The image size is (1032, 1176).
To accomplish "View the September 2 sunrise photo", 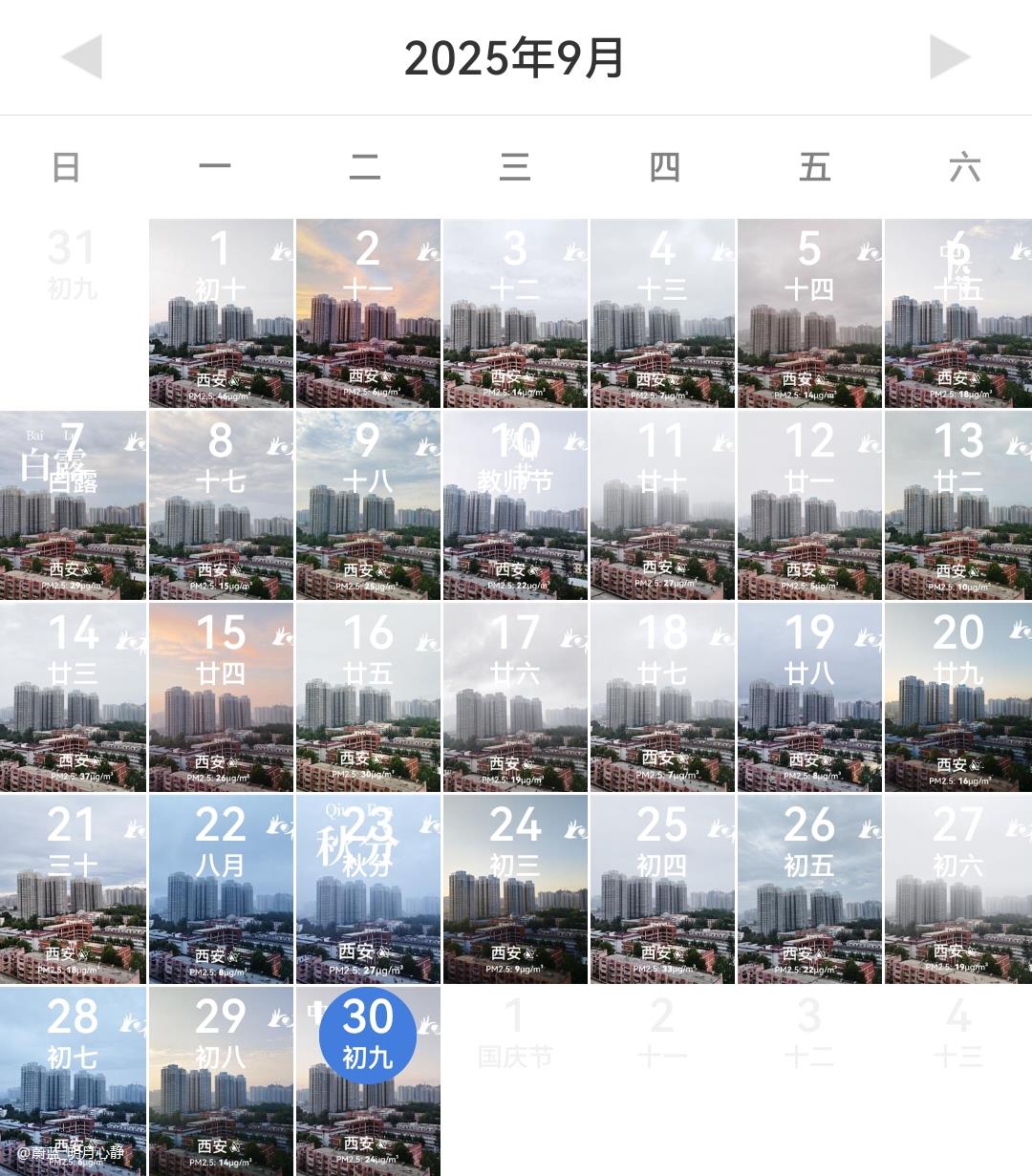I will coord(368,313).
